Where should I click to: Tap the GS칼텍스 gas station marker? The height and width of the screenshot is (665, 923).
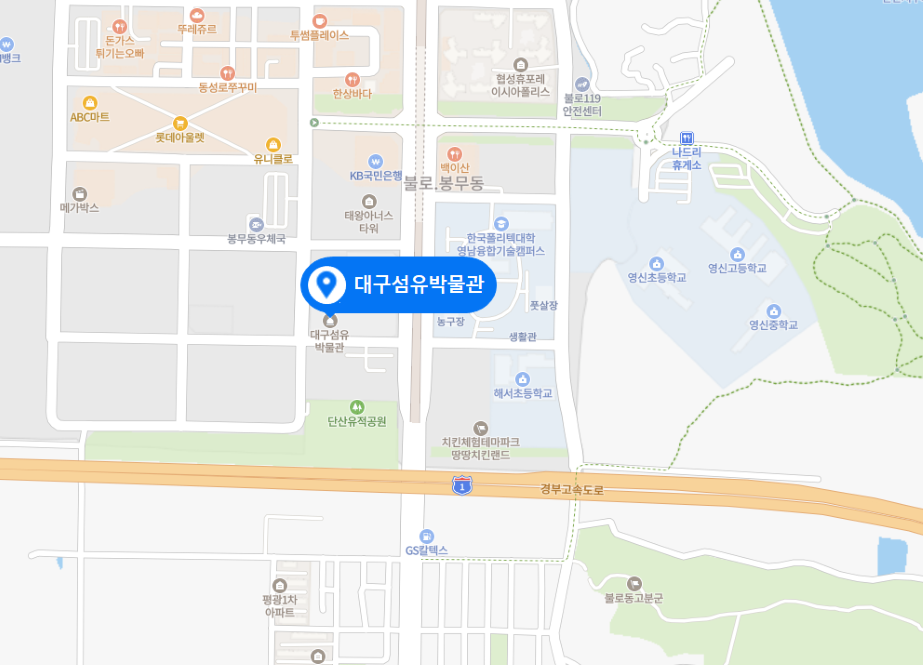427,536
